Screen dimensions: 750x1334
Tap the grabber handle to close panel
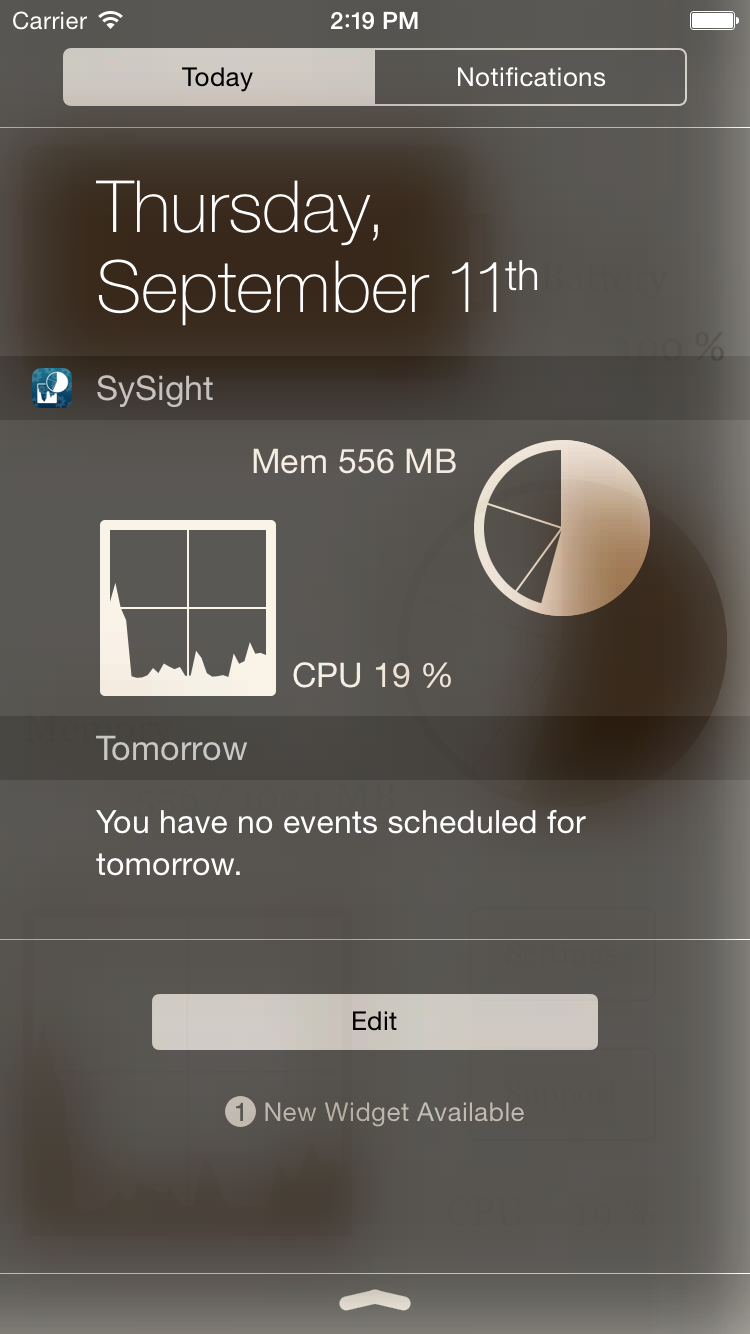[375, 1301]
